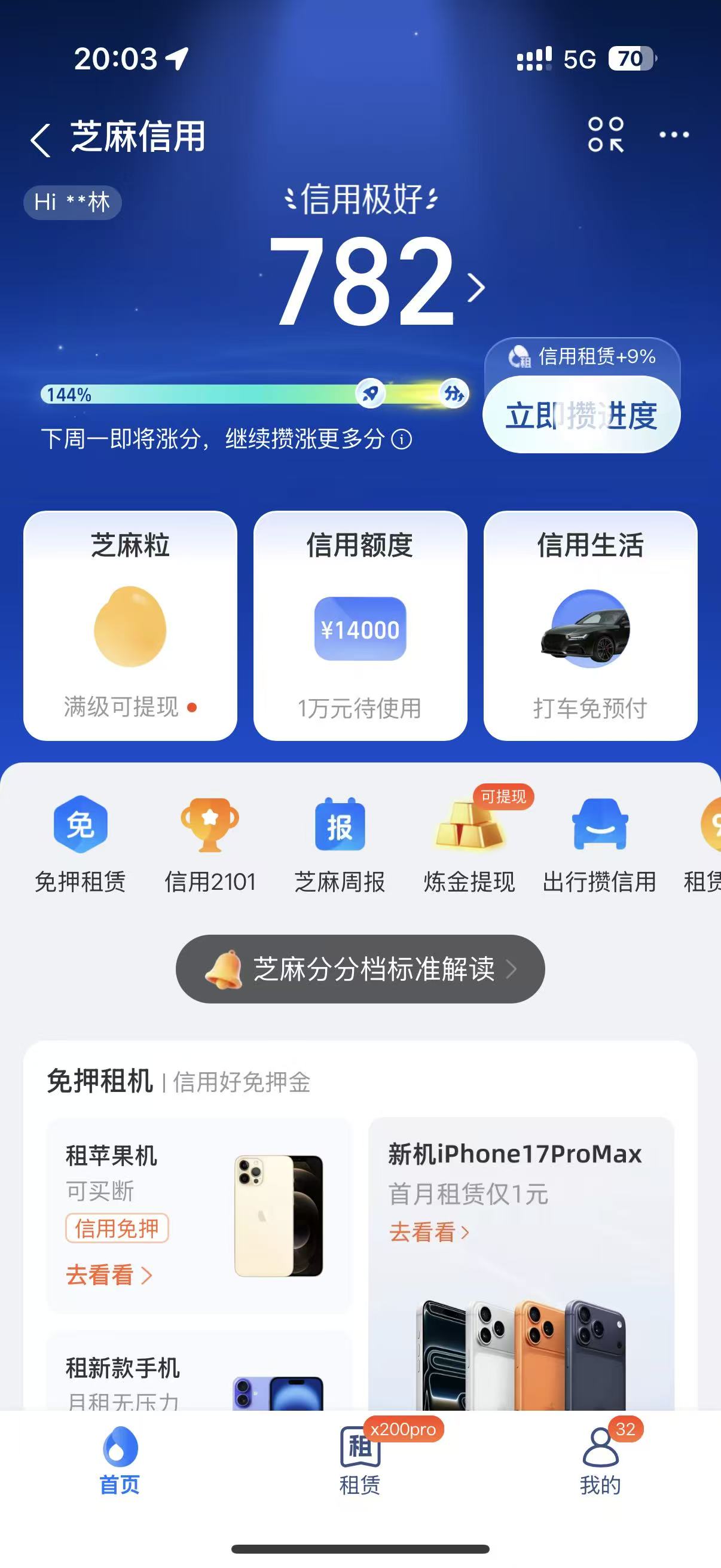This screenshot has height=1568, width=721.
Task: Open the 信用2101 trophy shortcut
Action: point(210,843)
